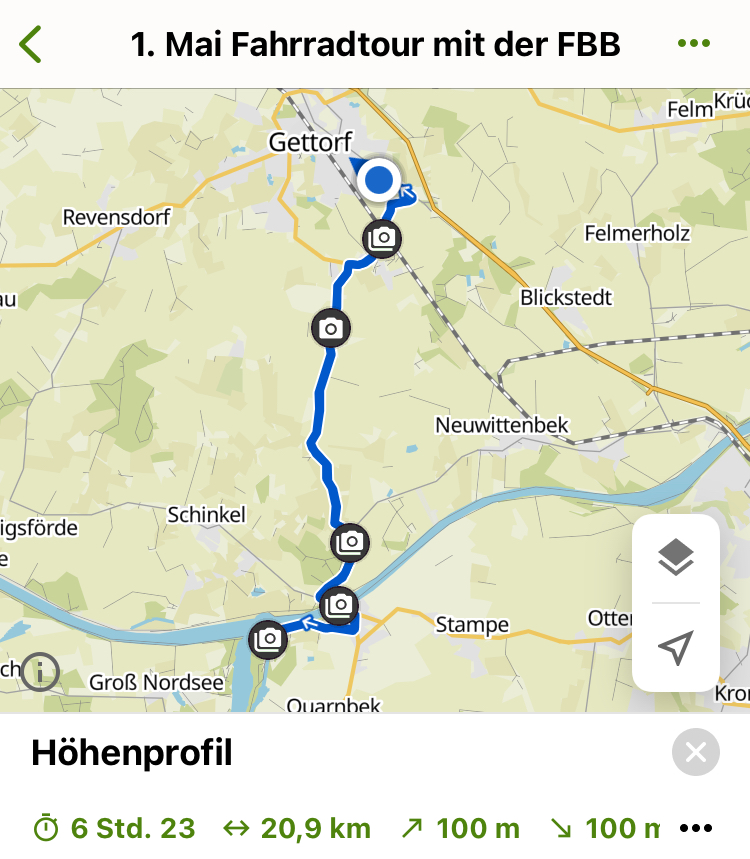
Task: Go back using the green arrow
Action: coord(31,45)
